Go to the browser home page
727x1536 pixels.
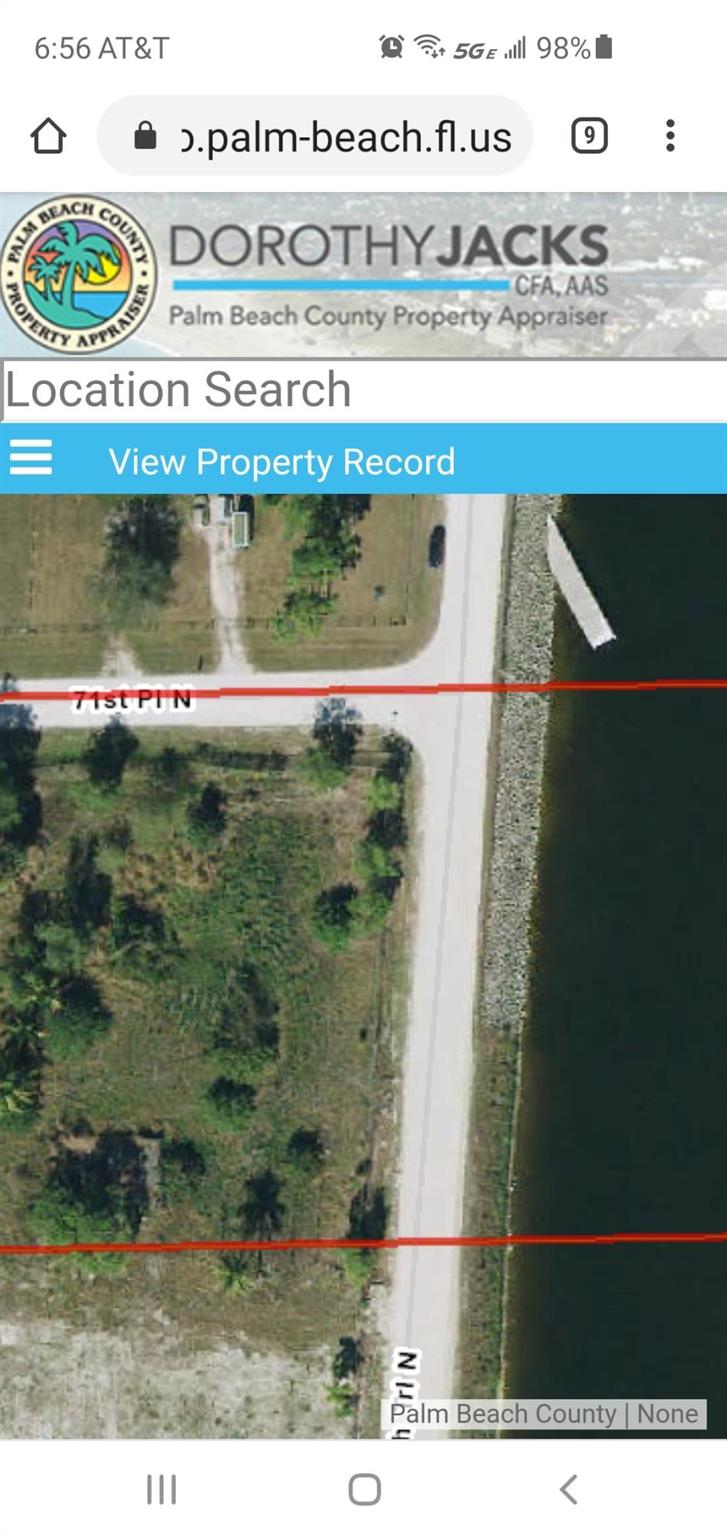click(48, 136)
